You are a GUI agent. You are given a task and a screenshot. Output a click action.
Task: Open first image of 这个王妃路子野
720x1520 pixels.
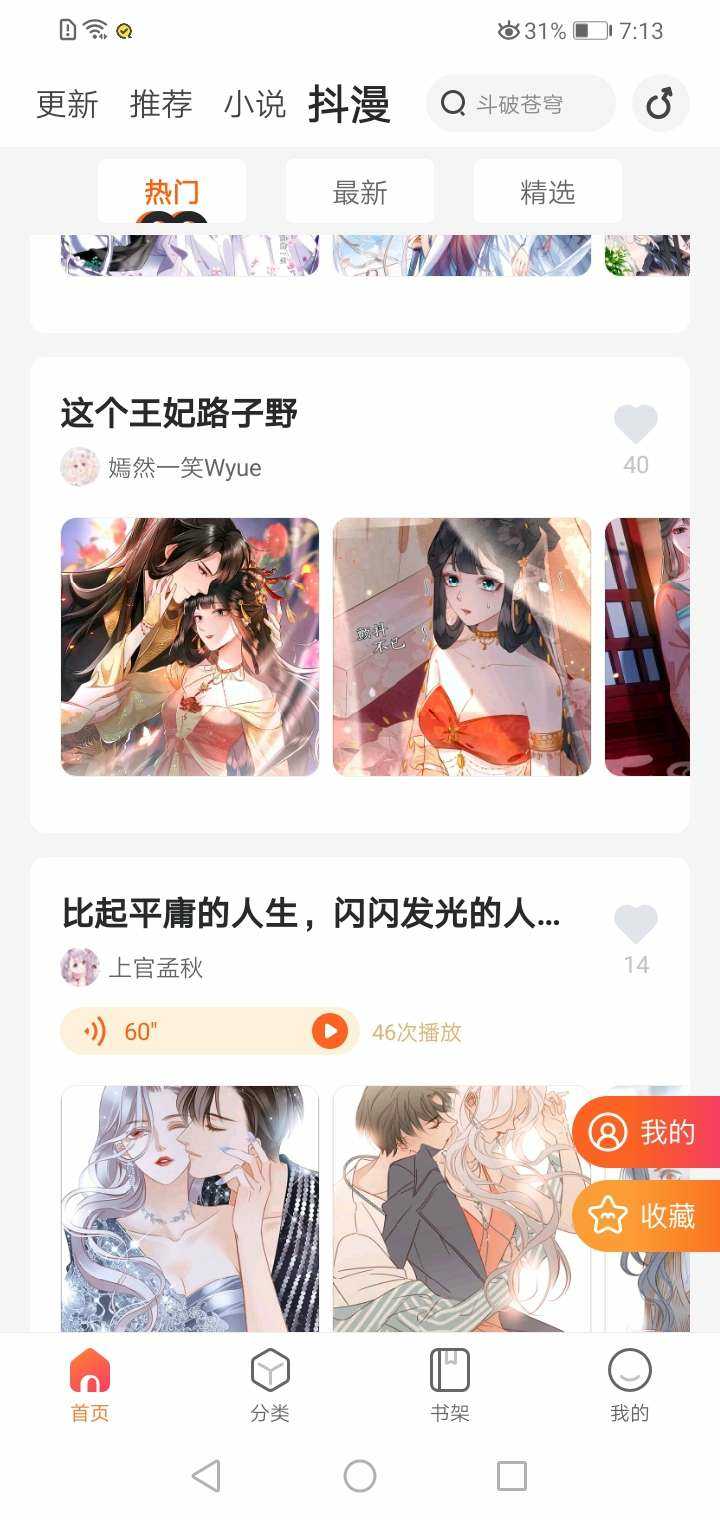click(190, 646)
